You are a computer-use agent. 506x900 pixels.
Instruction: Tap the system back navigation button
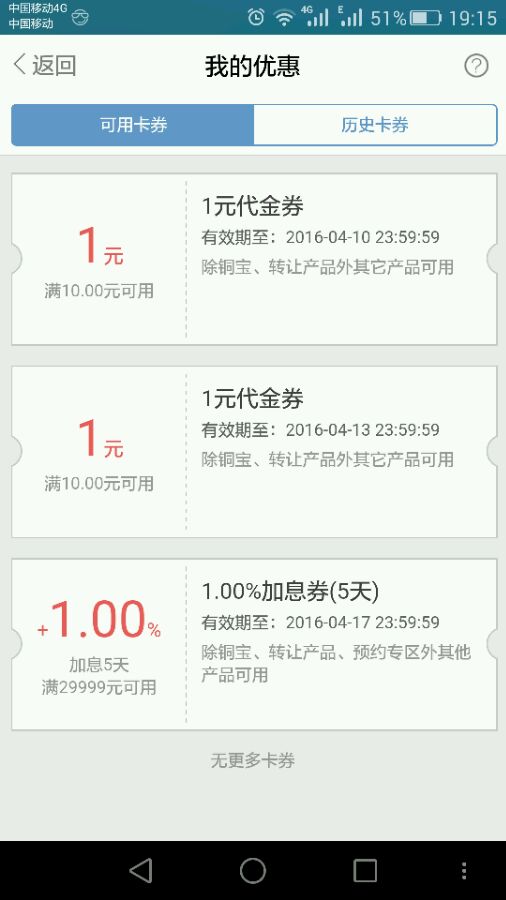(141, 870)
